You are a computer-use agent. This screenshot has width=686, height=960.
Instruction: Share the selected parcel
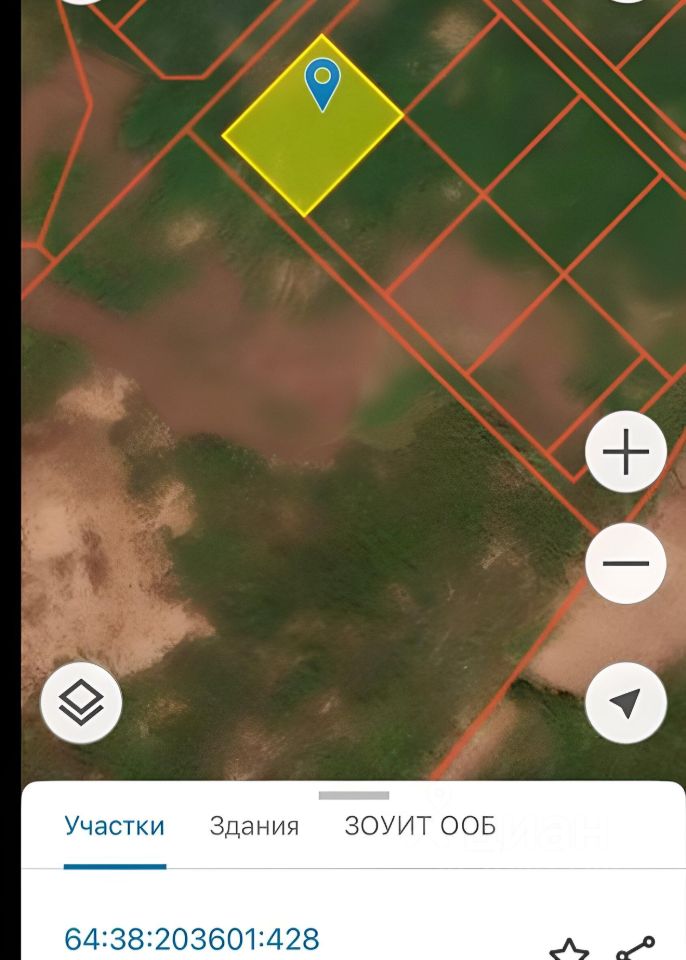(x=635, y=950)
